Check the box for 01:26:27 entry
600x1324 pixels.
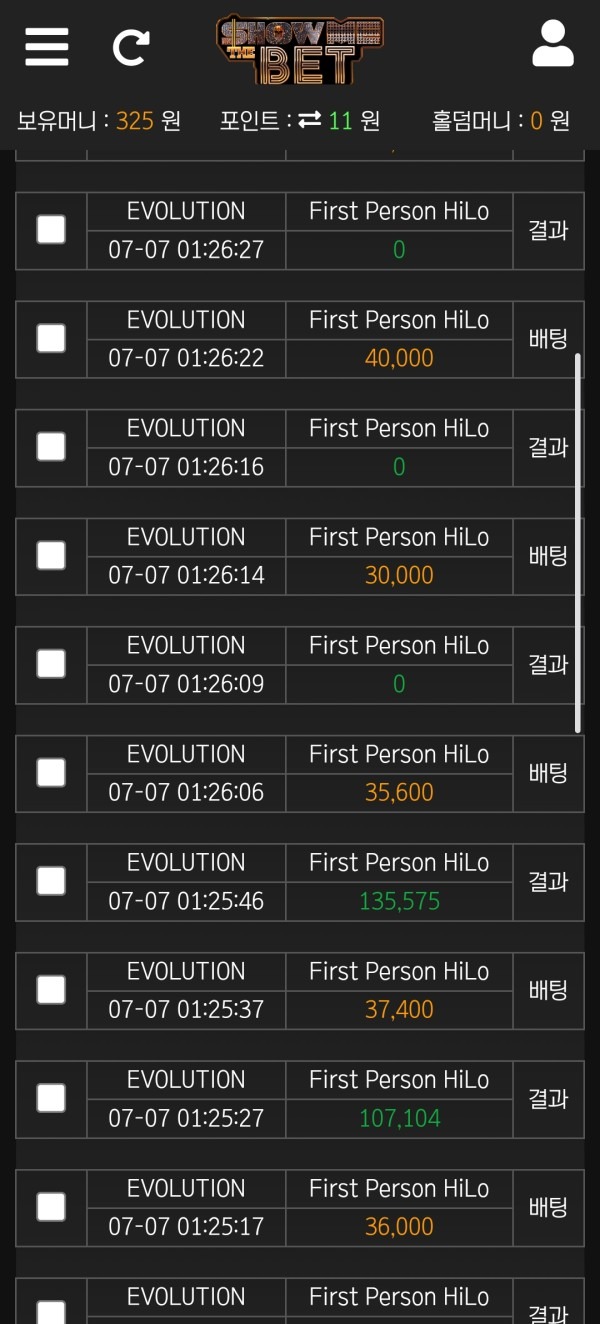(x=51, y=230)
